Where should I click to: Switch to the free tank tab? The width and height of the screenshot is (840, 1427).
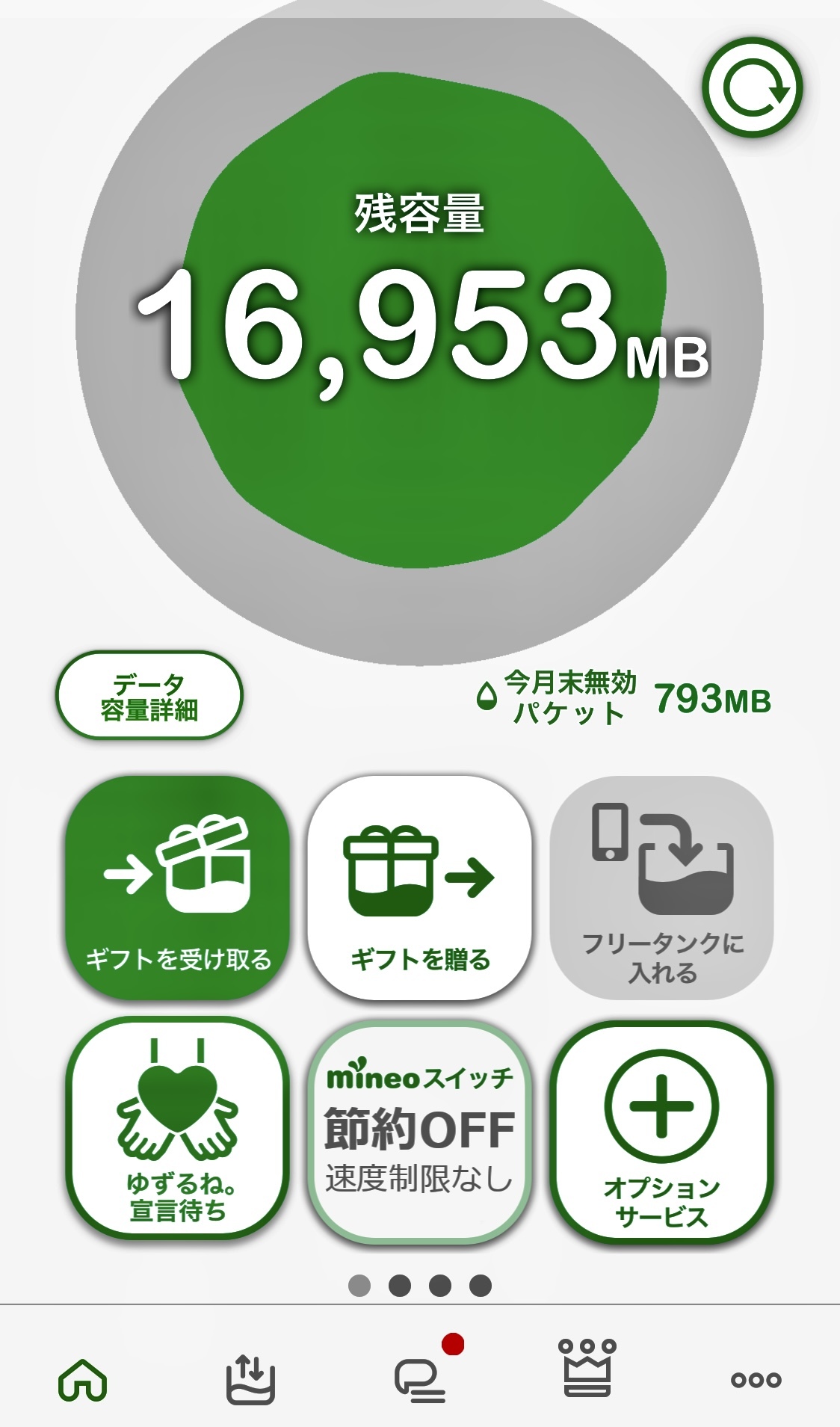pos(251,1379)
